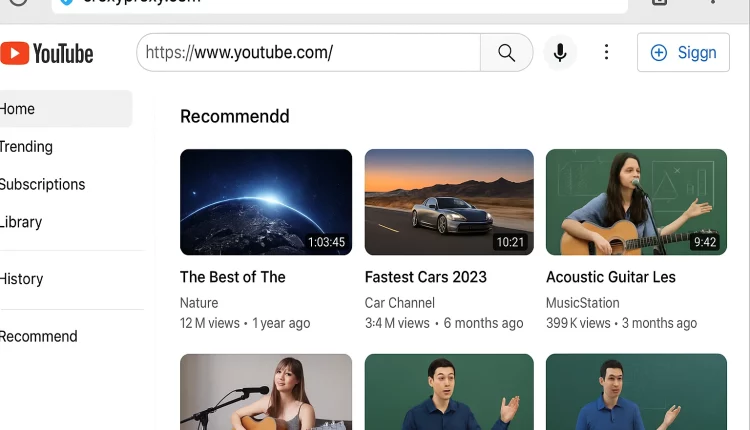Go to YouTube home via logo
The image size is (750, 430).
pyautogui.click(x=47, y=53)
